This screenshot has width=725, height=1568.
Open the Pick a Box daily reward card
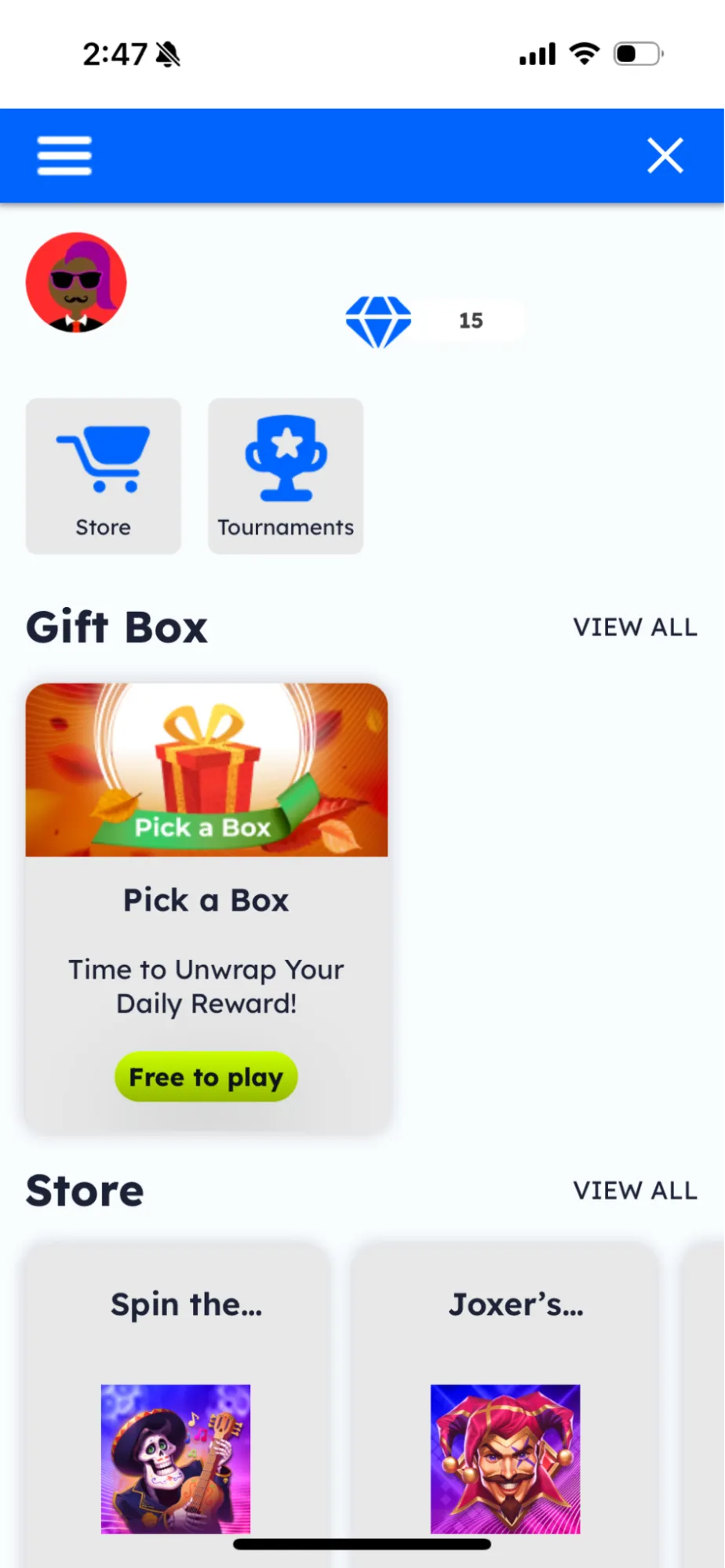click(x=206, y=902)
